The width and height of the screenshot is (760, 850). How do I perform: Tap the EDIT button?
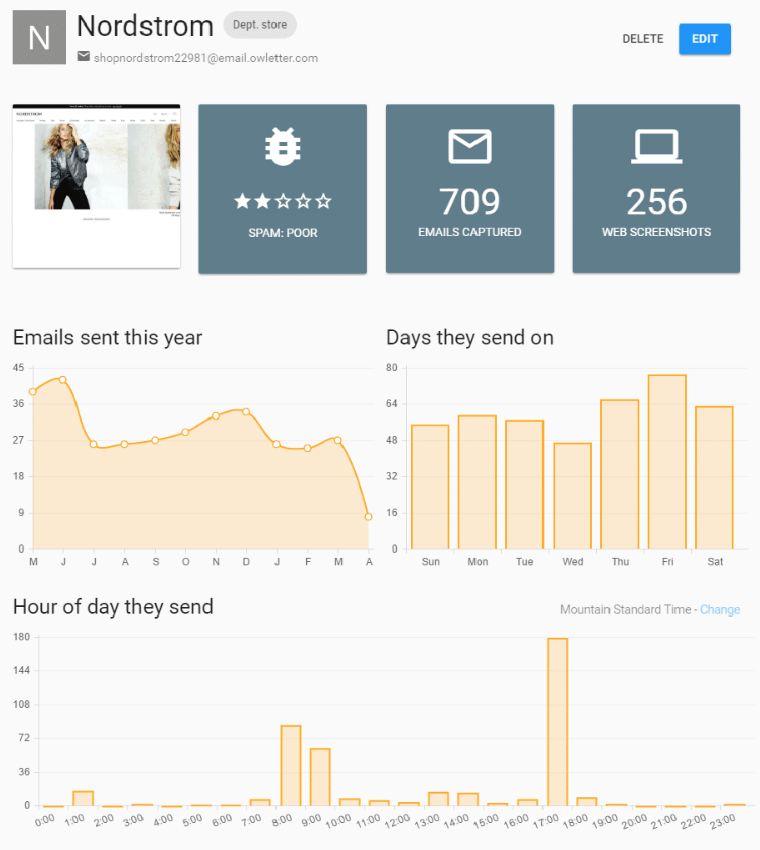point(704,39)
